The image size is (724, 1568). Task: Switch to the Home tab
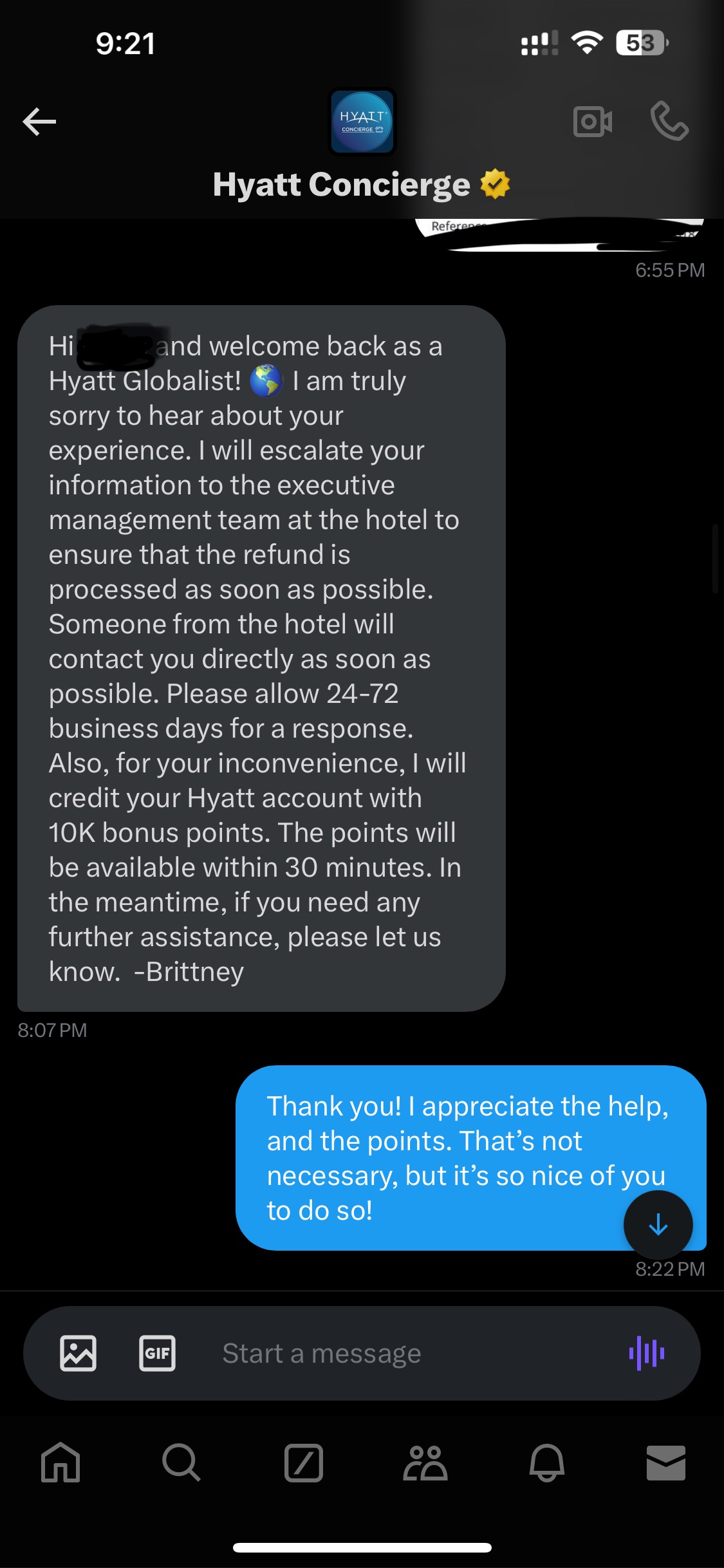pos(60,1462)
